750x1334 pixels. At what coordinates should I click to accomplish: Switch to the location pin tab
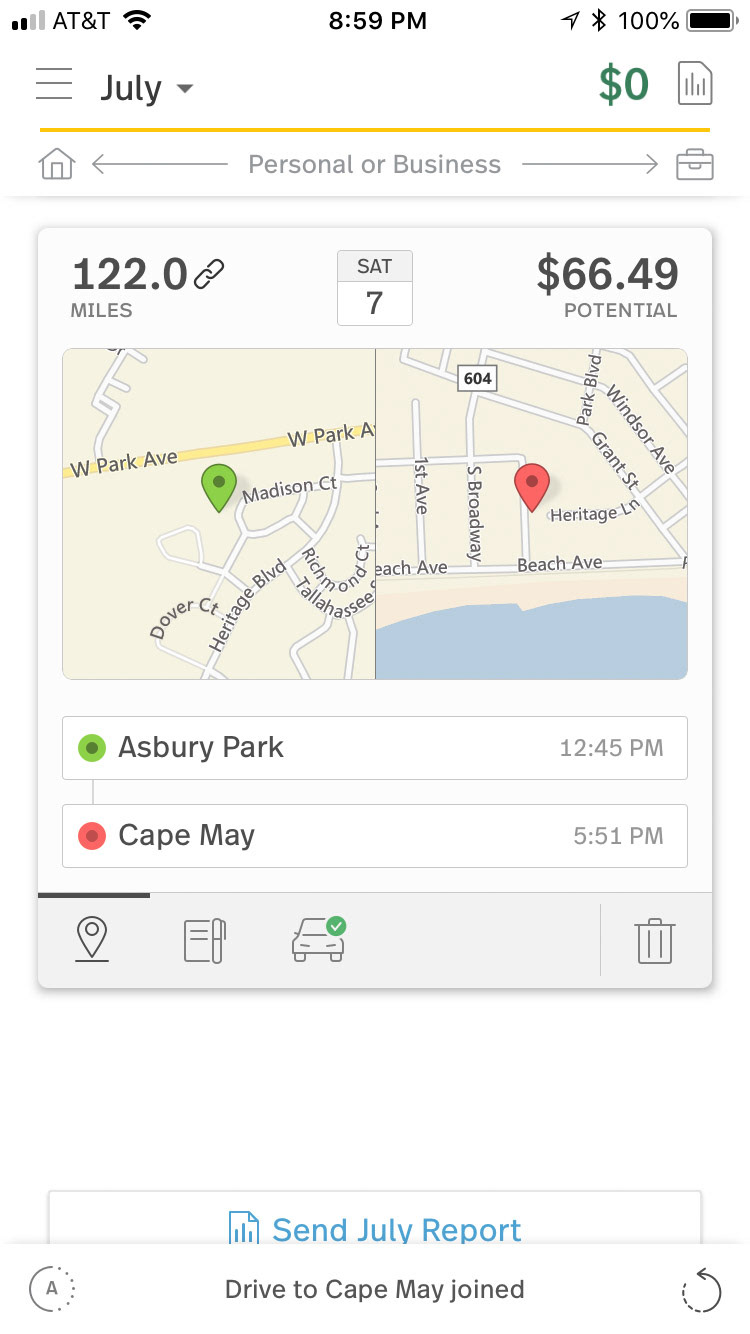pos(92,940)
